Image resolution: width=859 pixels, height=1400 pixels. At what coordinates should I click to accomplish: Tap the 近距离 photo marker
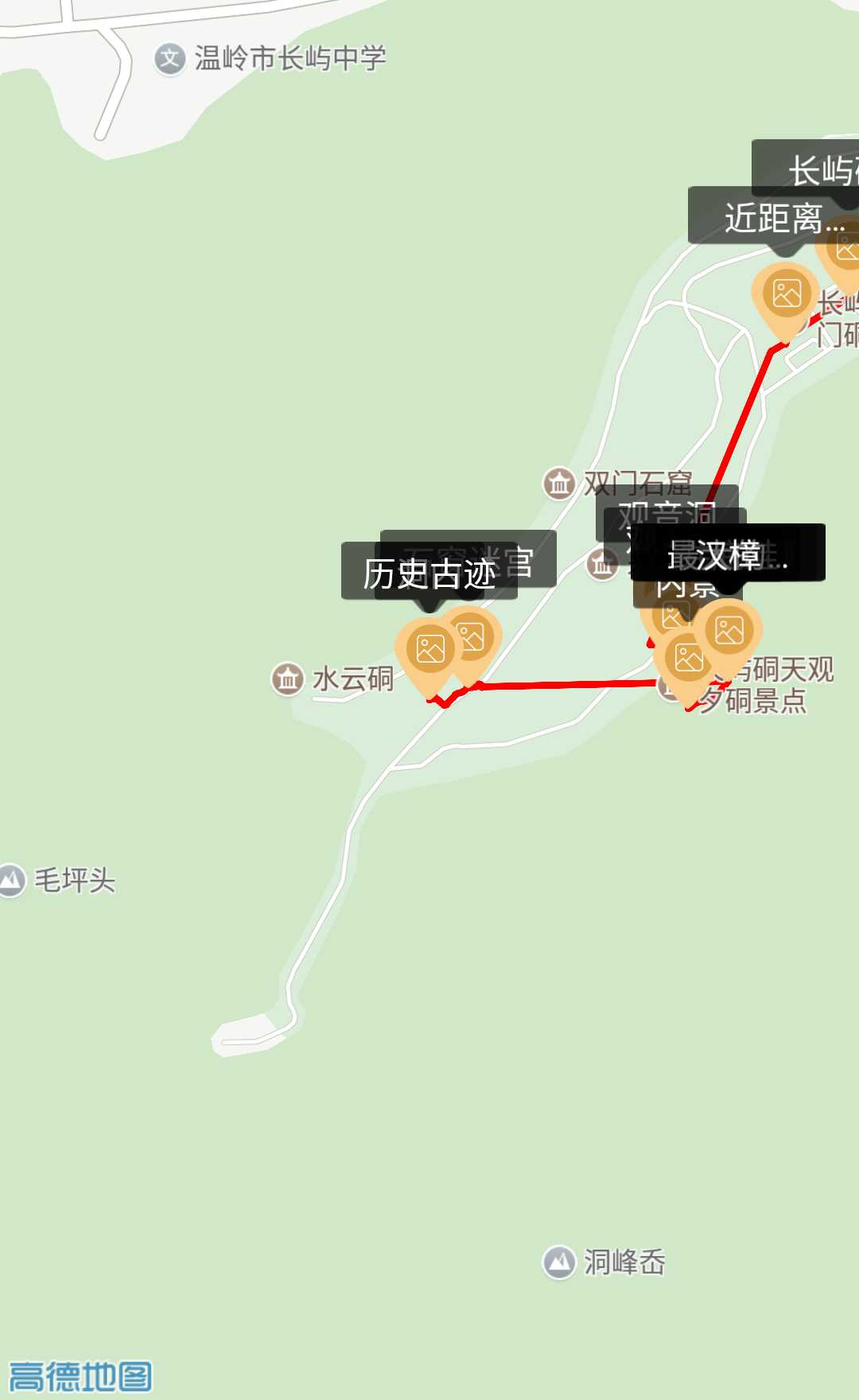tap(786, 294)
